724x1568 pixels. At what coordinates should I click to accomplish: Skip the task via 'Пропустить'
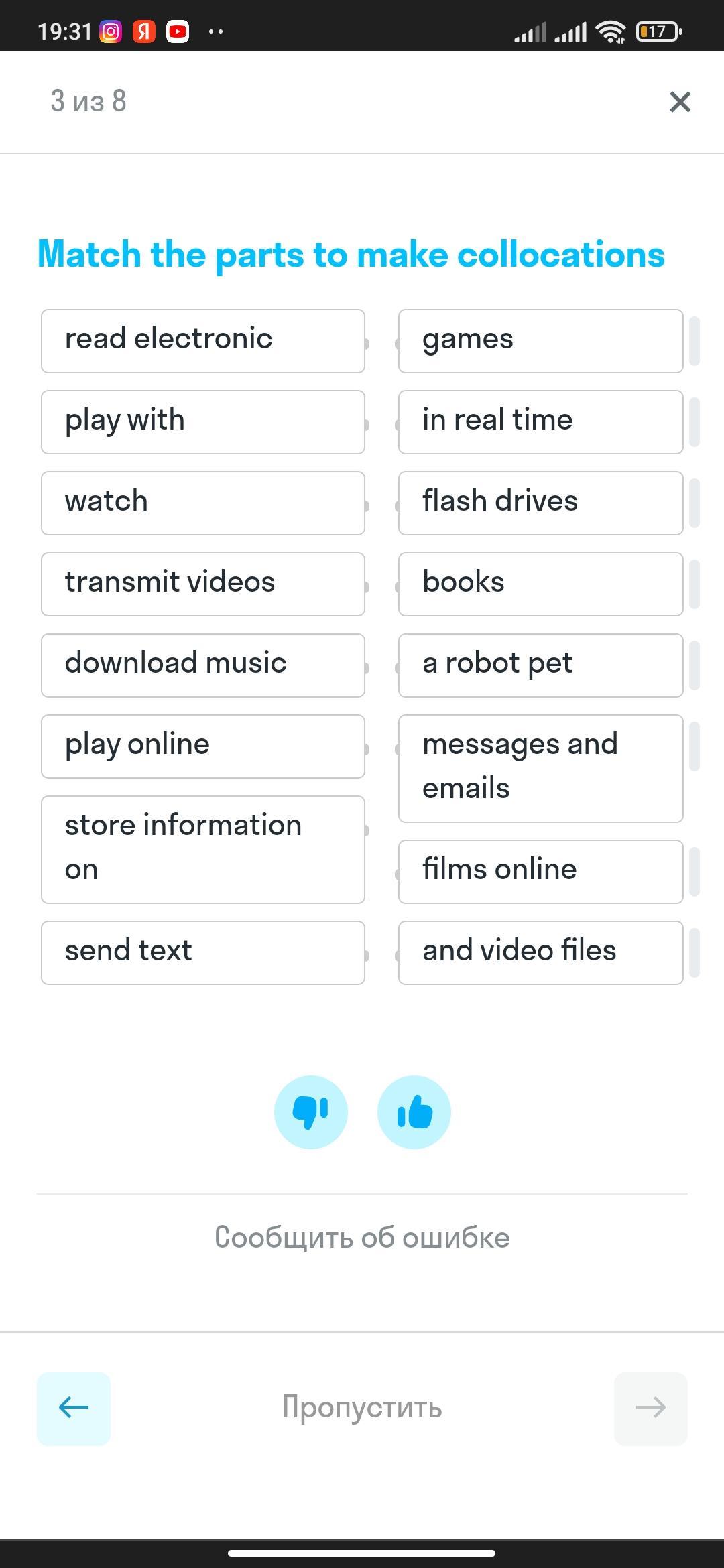tap(362, 1407)
